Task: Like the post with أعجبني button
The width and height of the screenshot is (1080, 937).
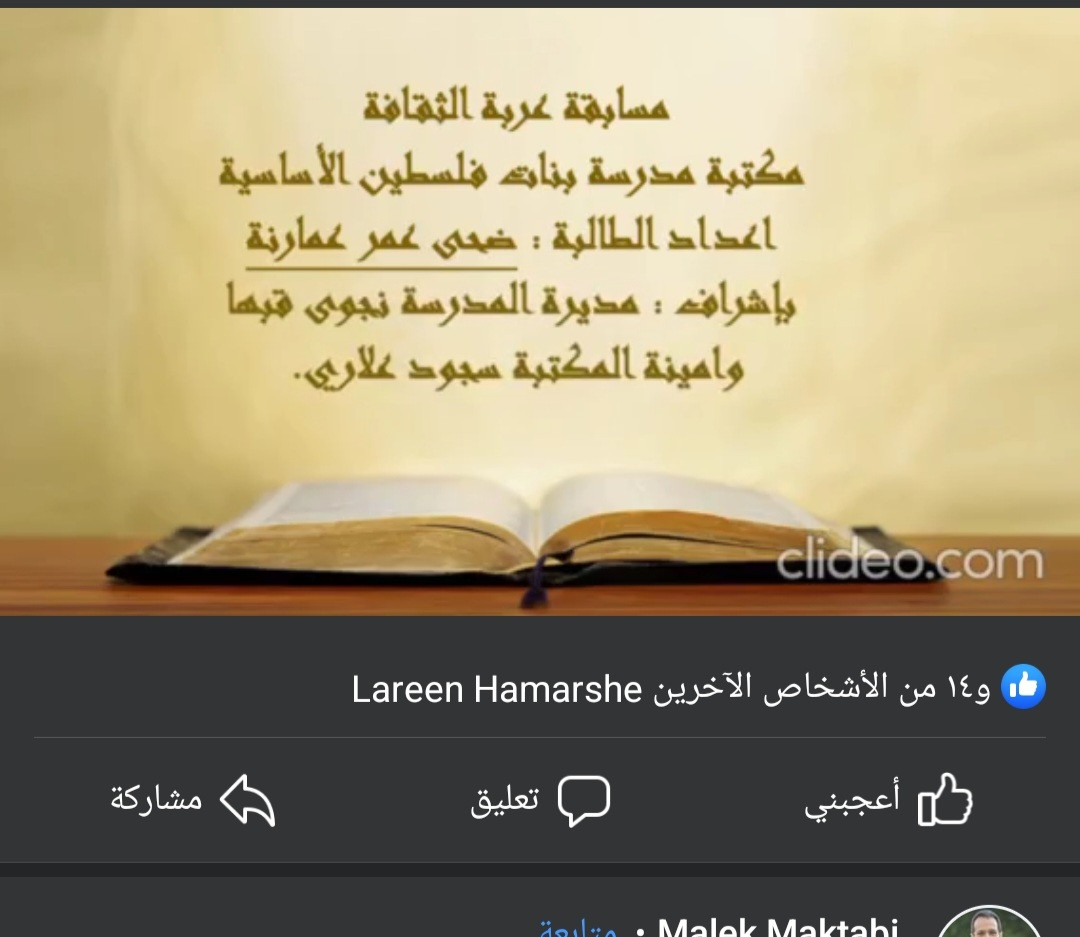Action: (x=888, y=800)
